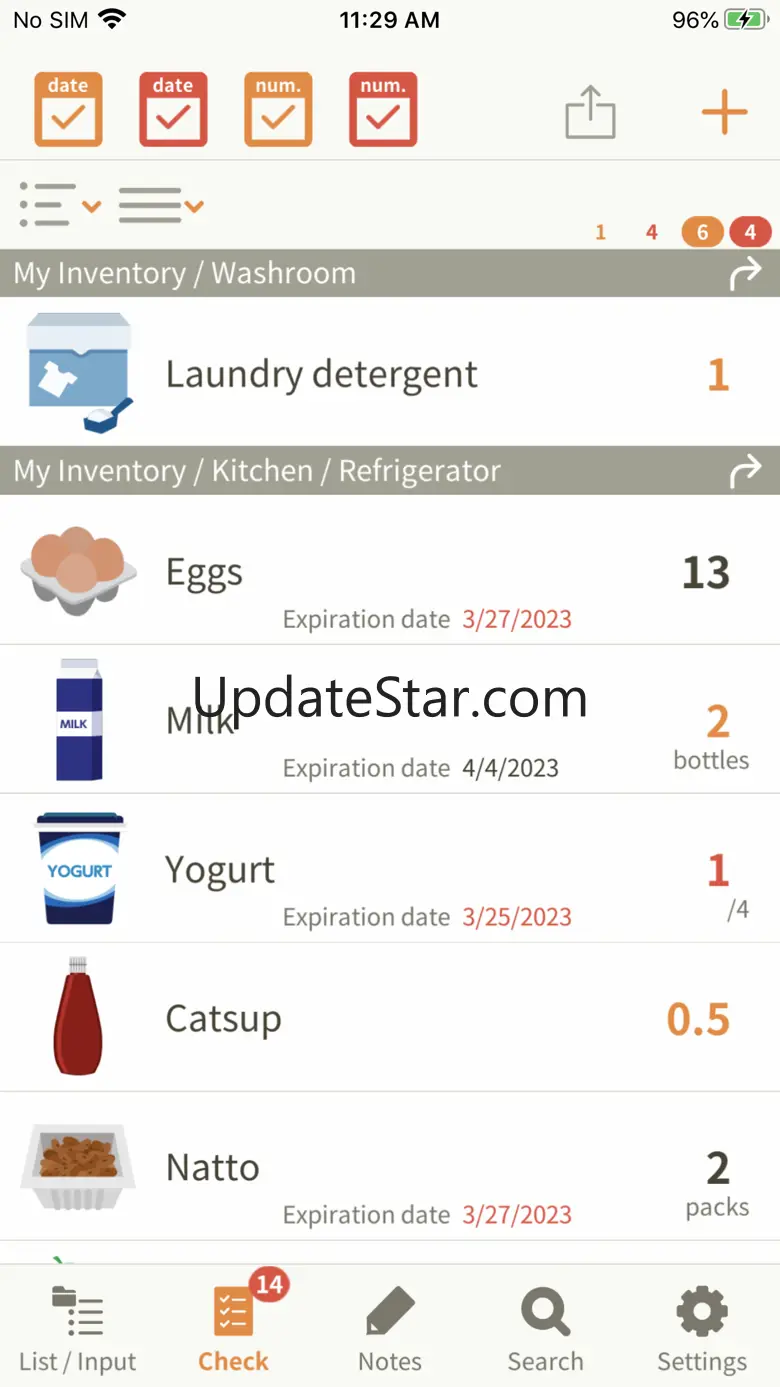This screenshot has width=780, height=1387.
Task: Open the Eggs item
Action: [x=390, y=572]
